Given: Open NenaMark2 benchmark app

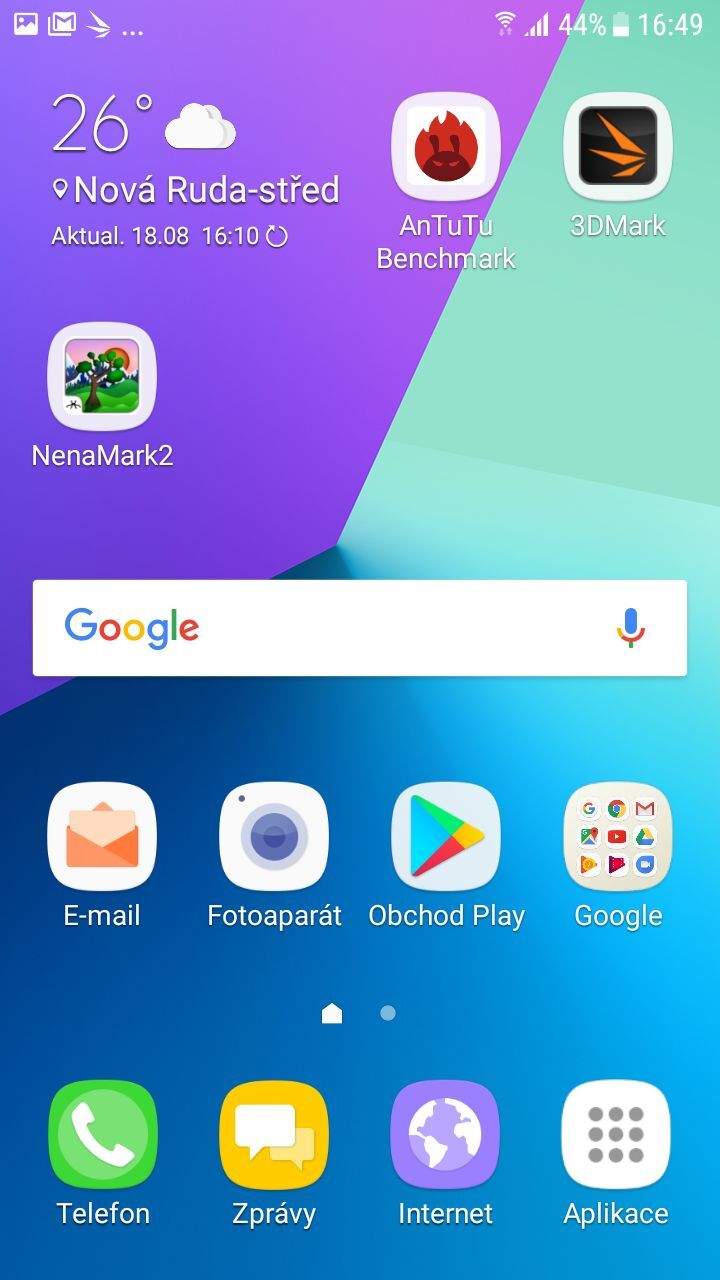Looking at the screenshot, I should point(102,376).
